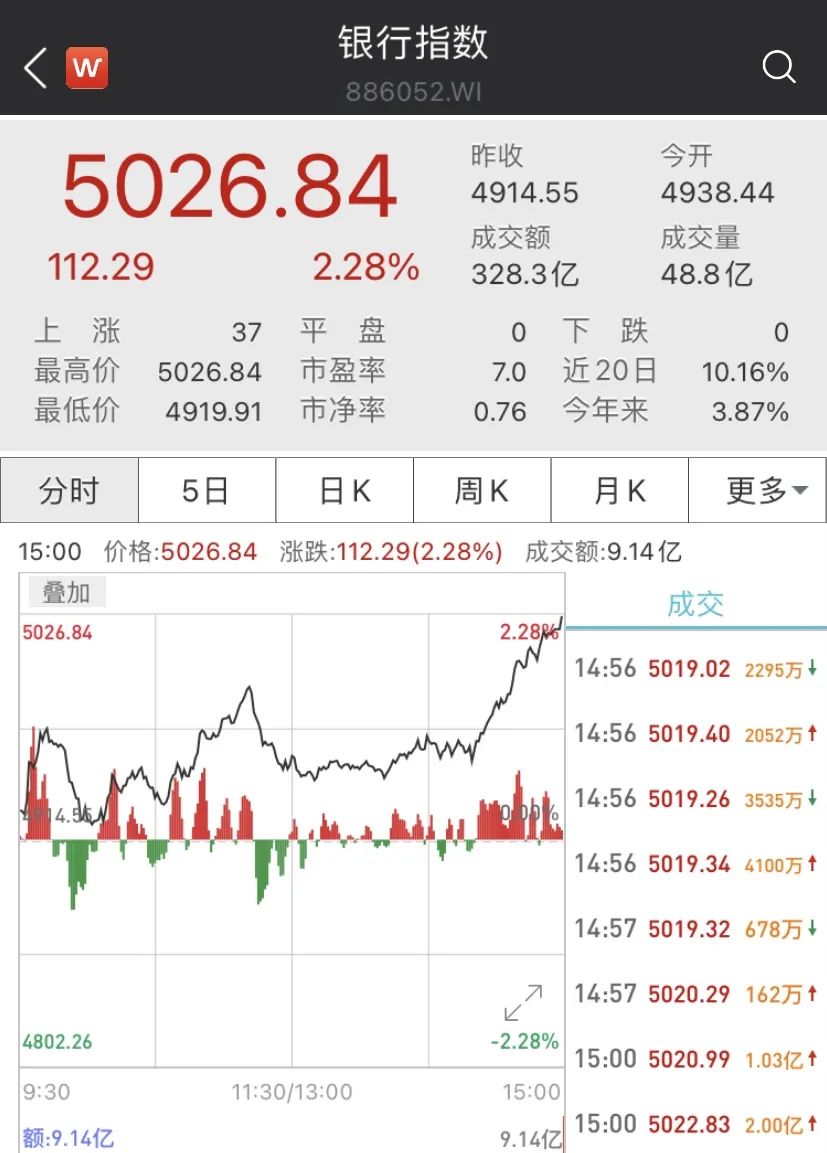The width and height of the screenshot is (827, 1153).
Task: Open the red W home icon
Action: coord(87,68)
